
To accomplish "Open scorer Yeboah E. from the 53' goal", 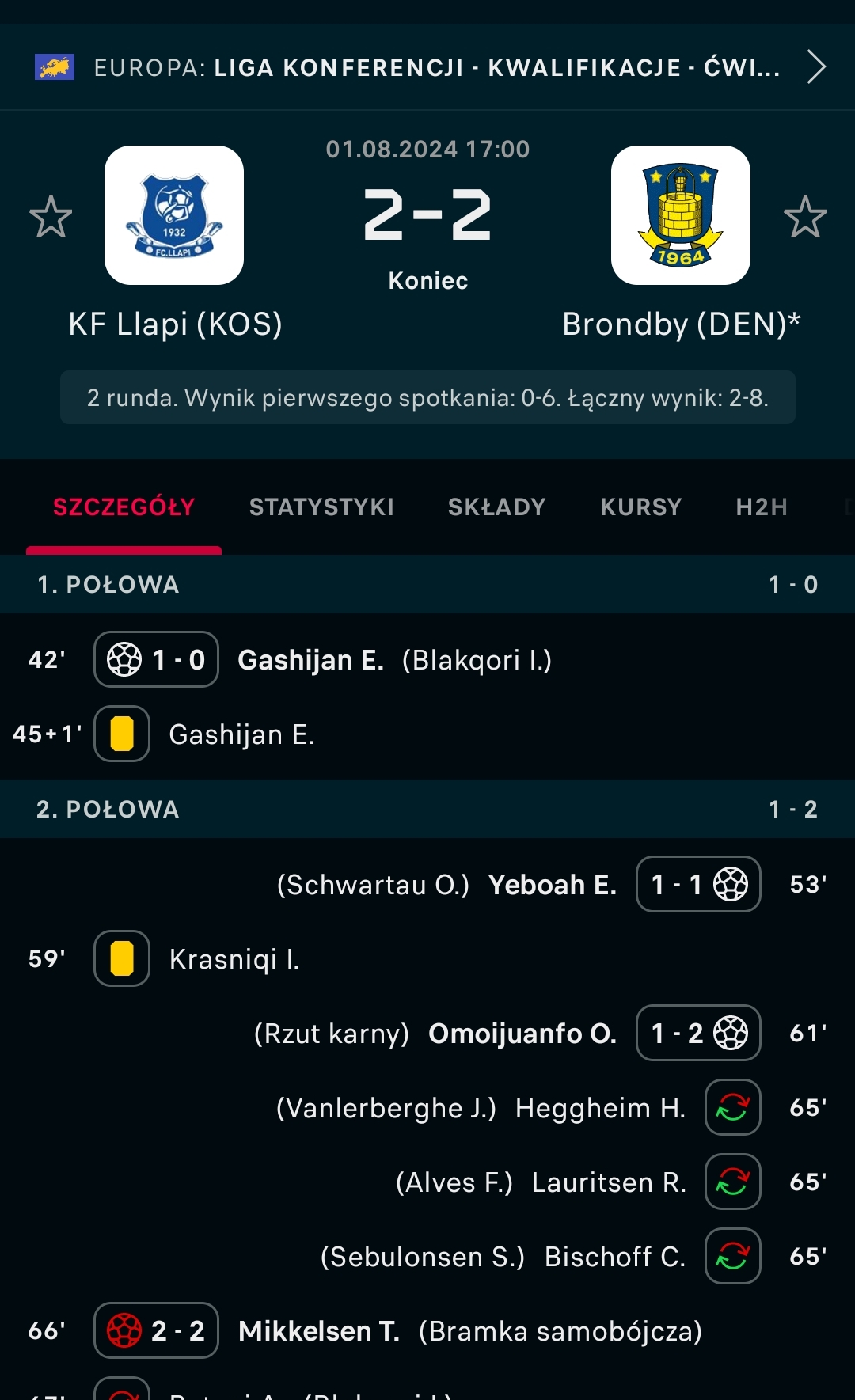I will [x=552, y=884].
